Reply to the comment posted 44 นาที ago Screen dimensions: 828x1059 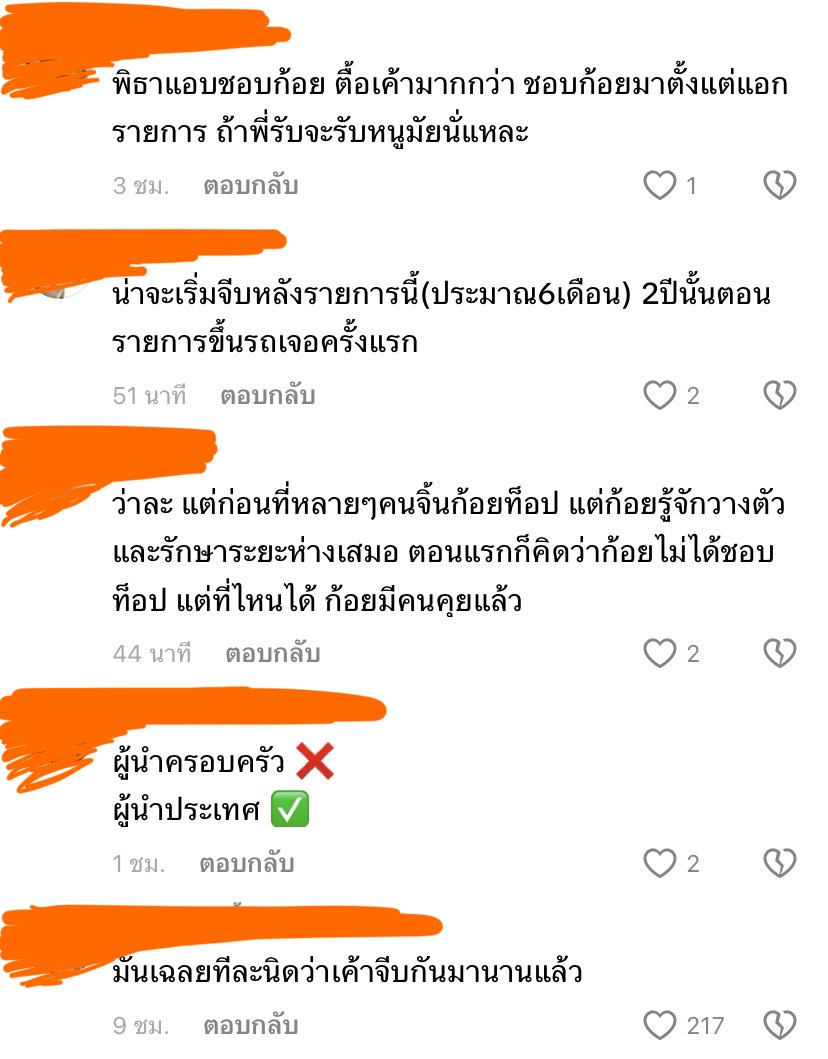point(272,654)
